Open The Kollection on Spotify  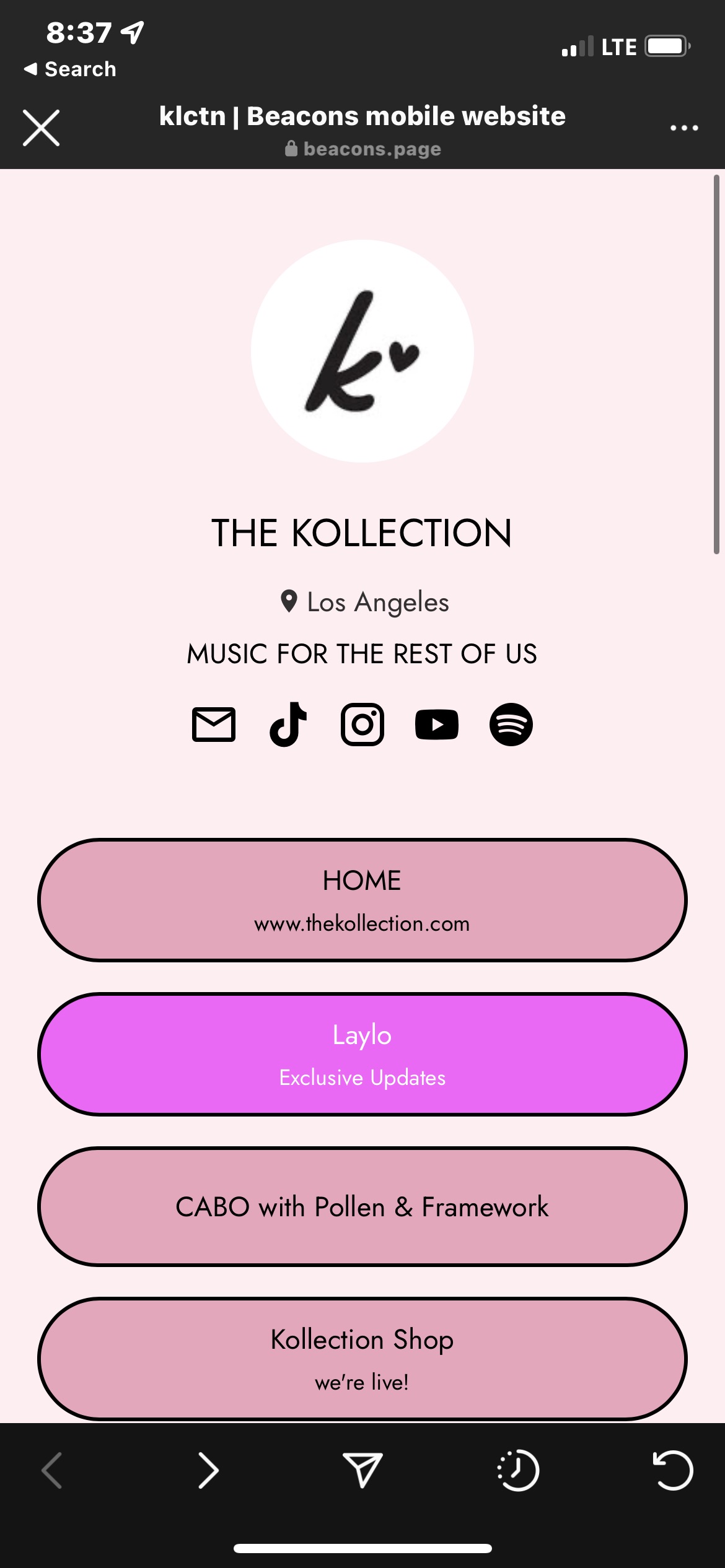[x=511, y=724]
